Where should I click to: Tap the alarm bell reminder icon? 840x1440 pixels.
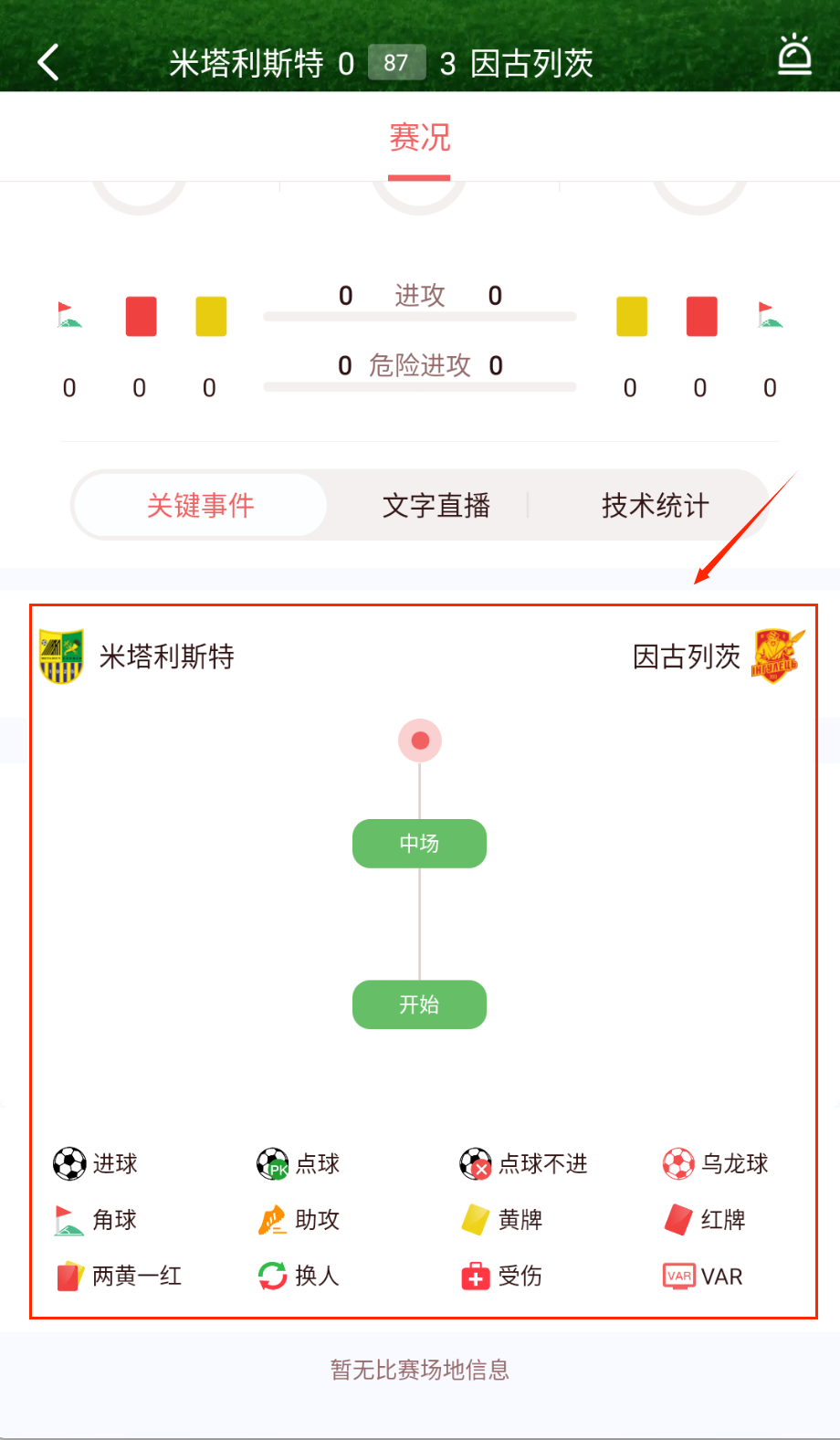793,55
